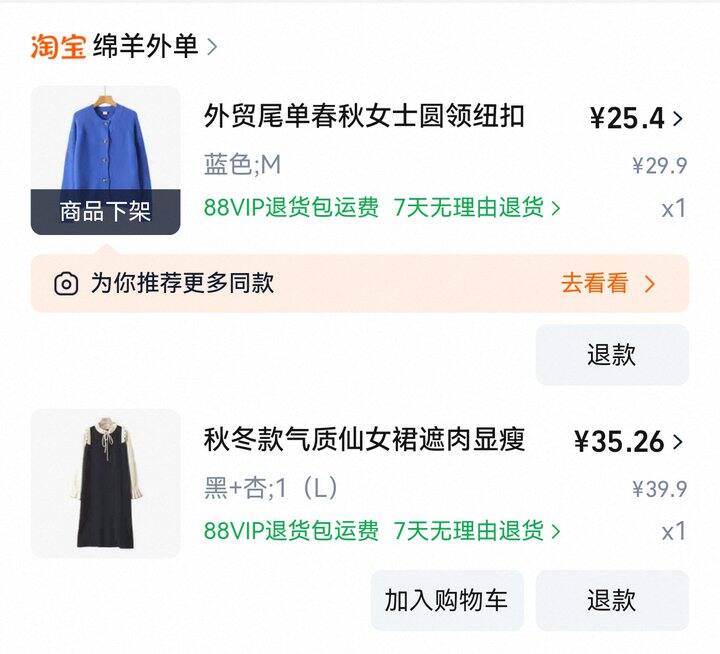Request 退款 for the black dress
This screenshot has height=654, width=720.
(611, 600)
